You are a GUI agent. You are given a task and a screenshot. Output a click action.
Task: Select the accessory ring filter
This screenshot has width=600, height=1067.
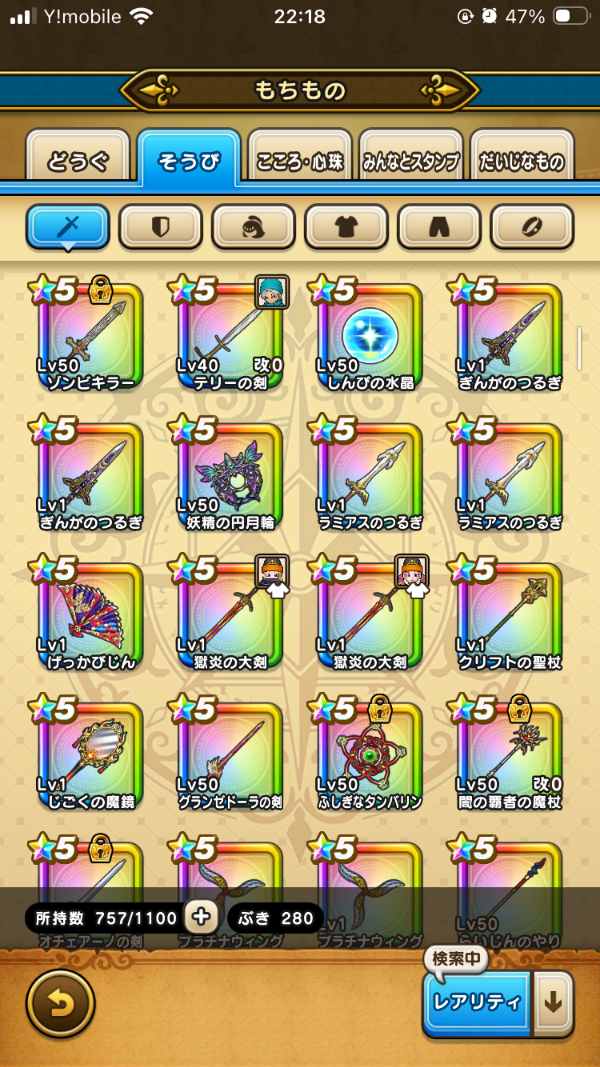click(x=532, y=227)
